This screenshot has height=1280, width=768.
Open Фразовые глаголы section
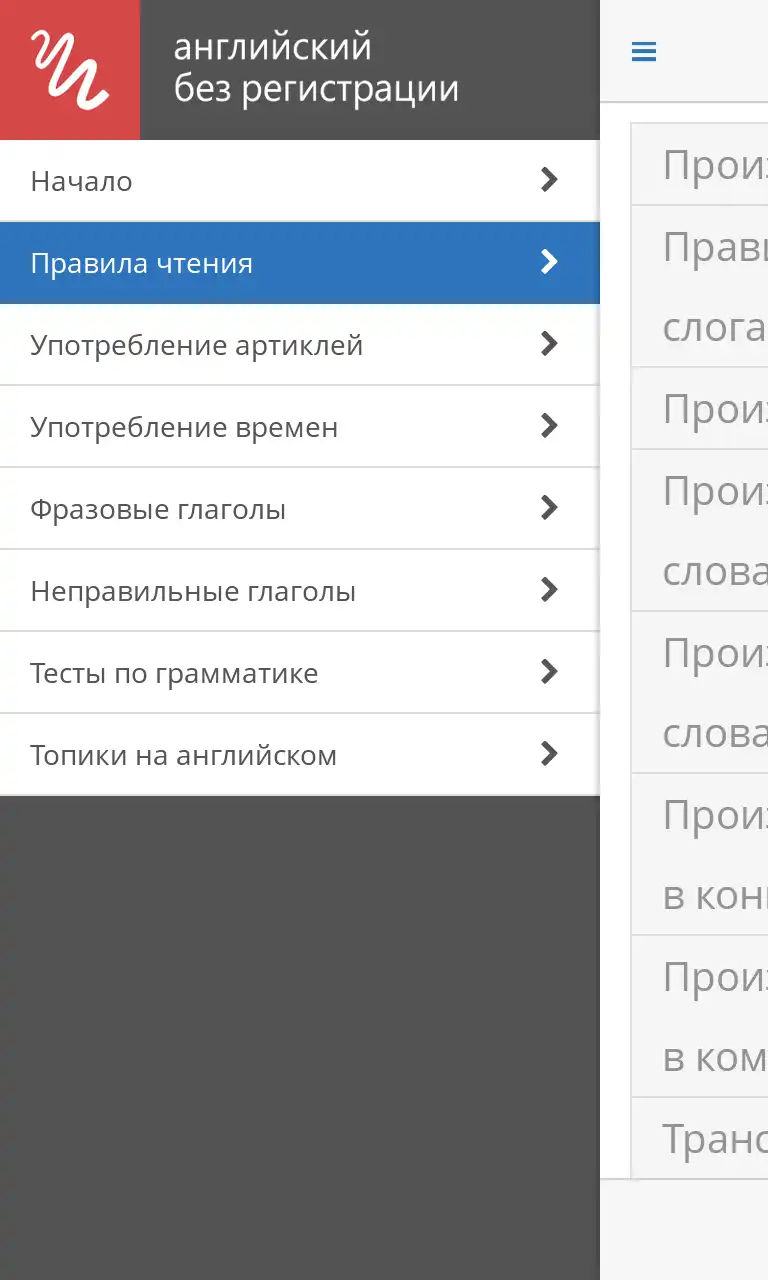click(299, 509)
